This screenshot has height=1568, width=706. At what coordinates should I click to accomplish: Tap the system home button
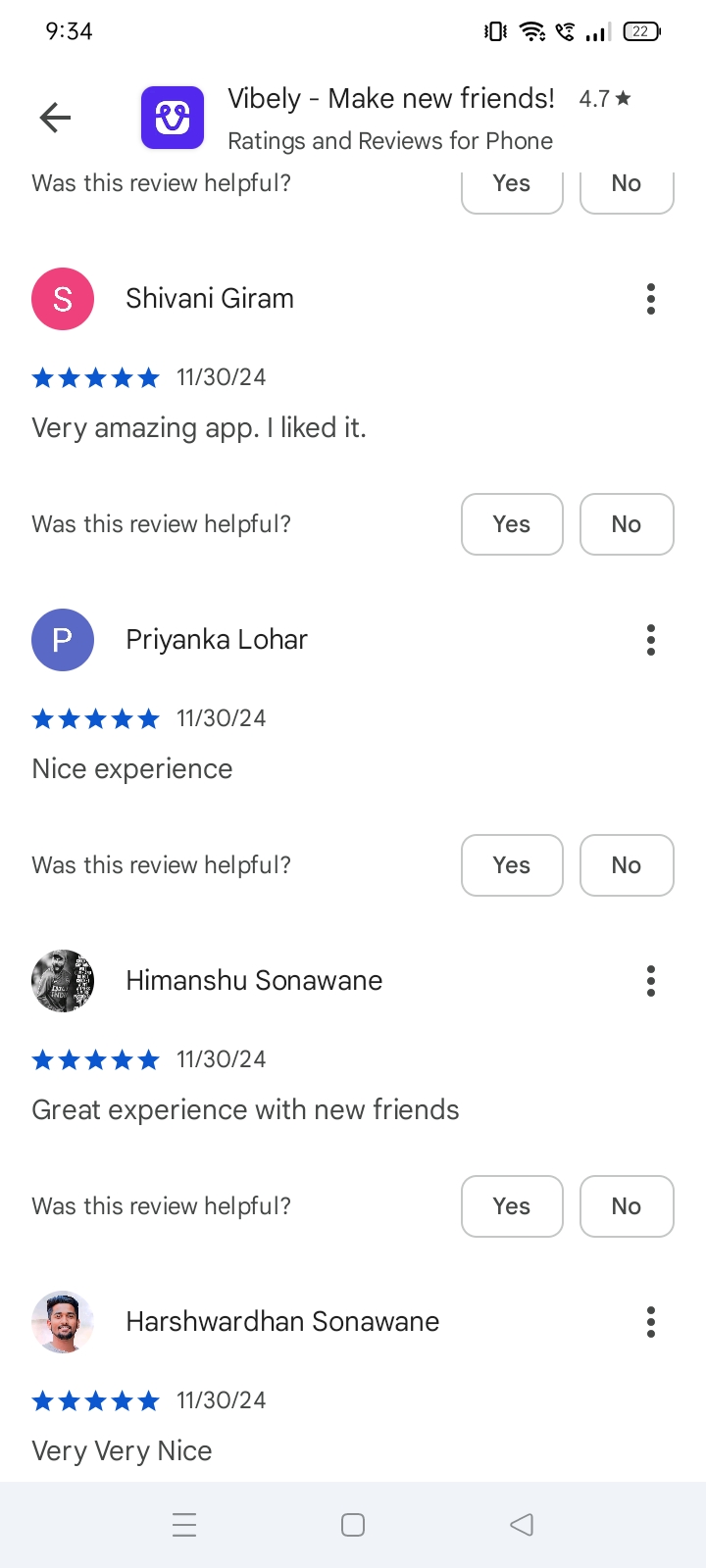353,1525
